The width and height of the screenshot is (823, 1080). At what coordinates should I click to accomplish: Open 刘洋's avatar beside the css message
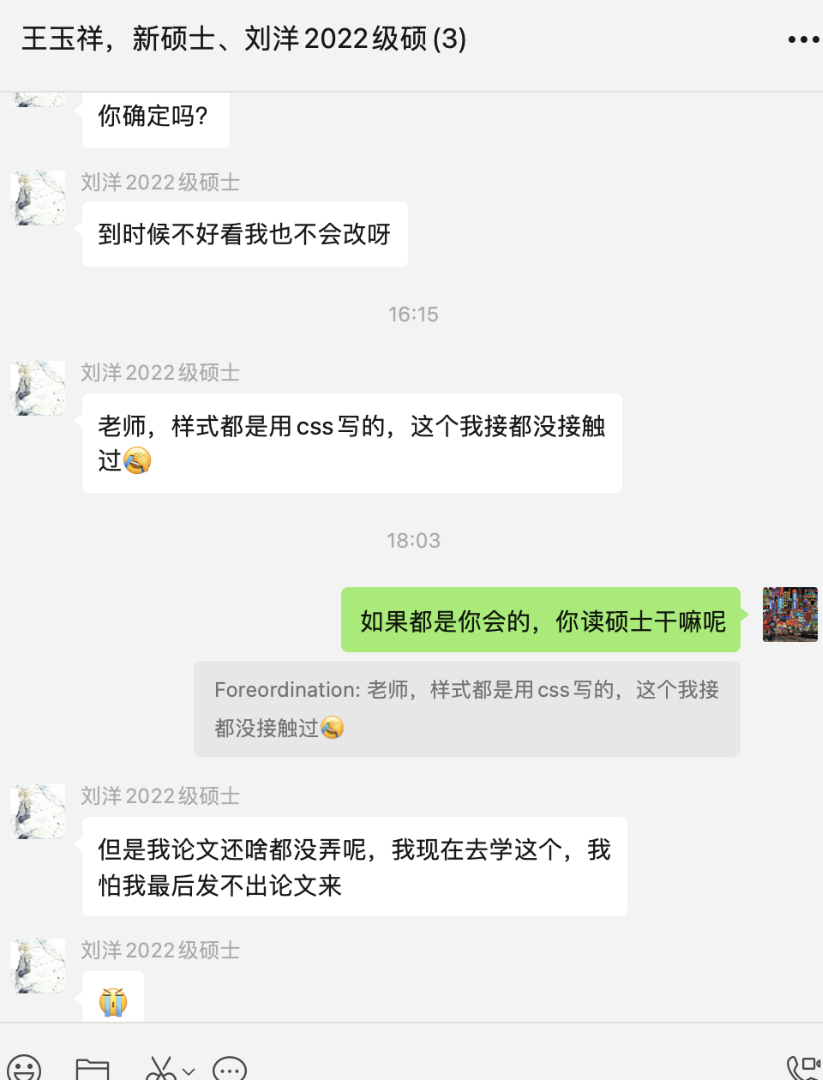(38, 388)
